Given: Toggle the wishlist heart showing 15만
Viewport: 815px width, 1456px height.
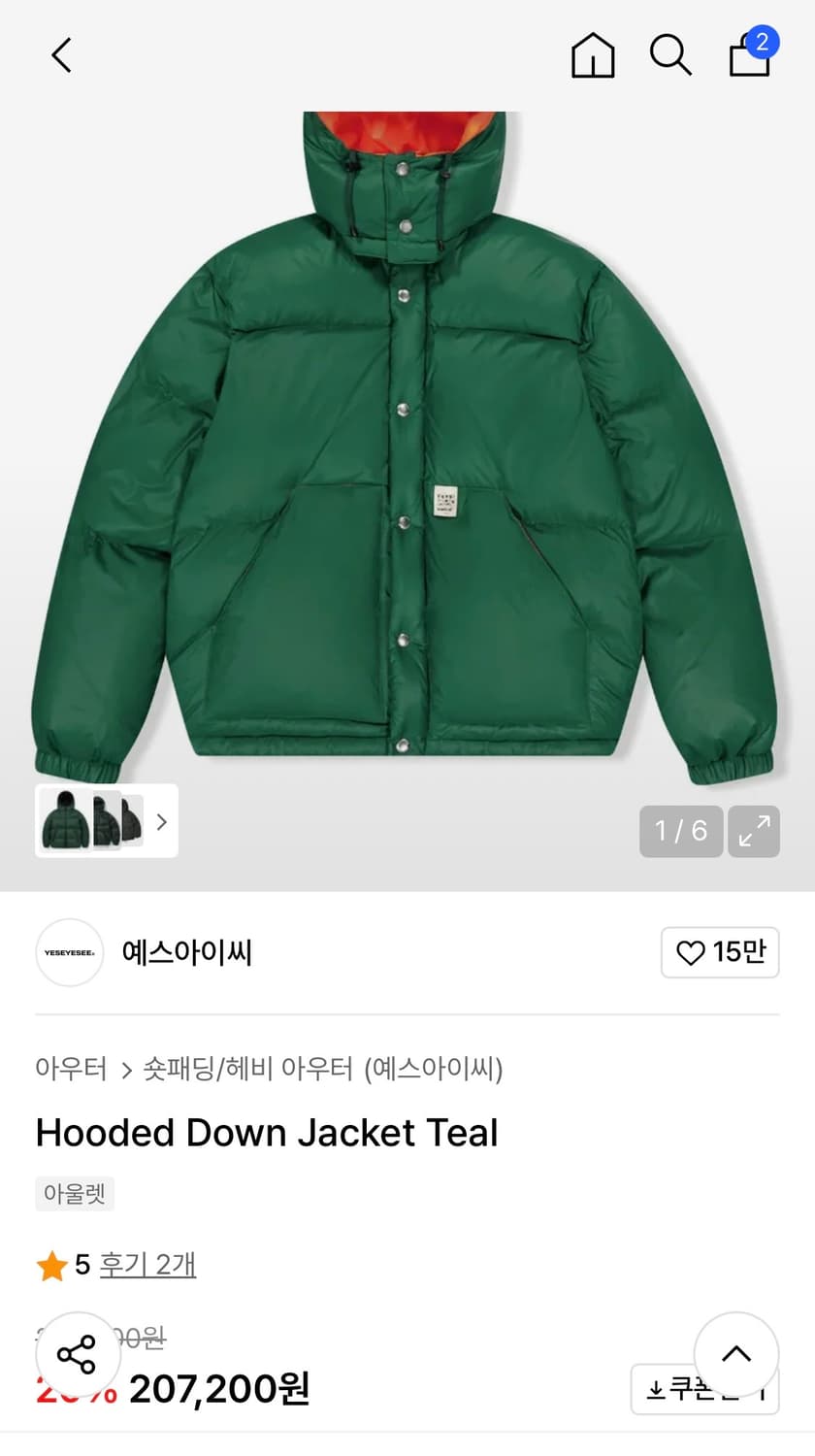Looking at the screenshot, I should pos(719,952).
